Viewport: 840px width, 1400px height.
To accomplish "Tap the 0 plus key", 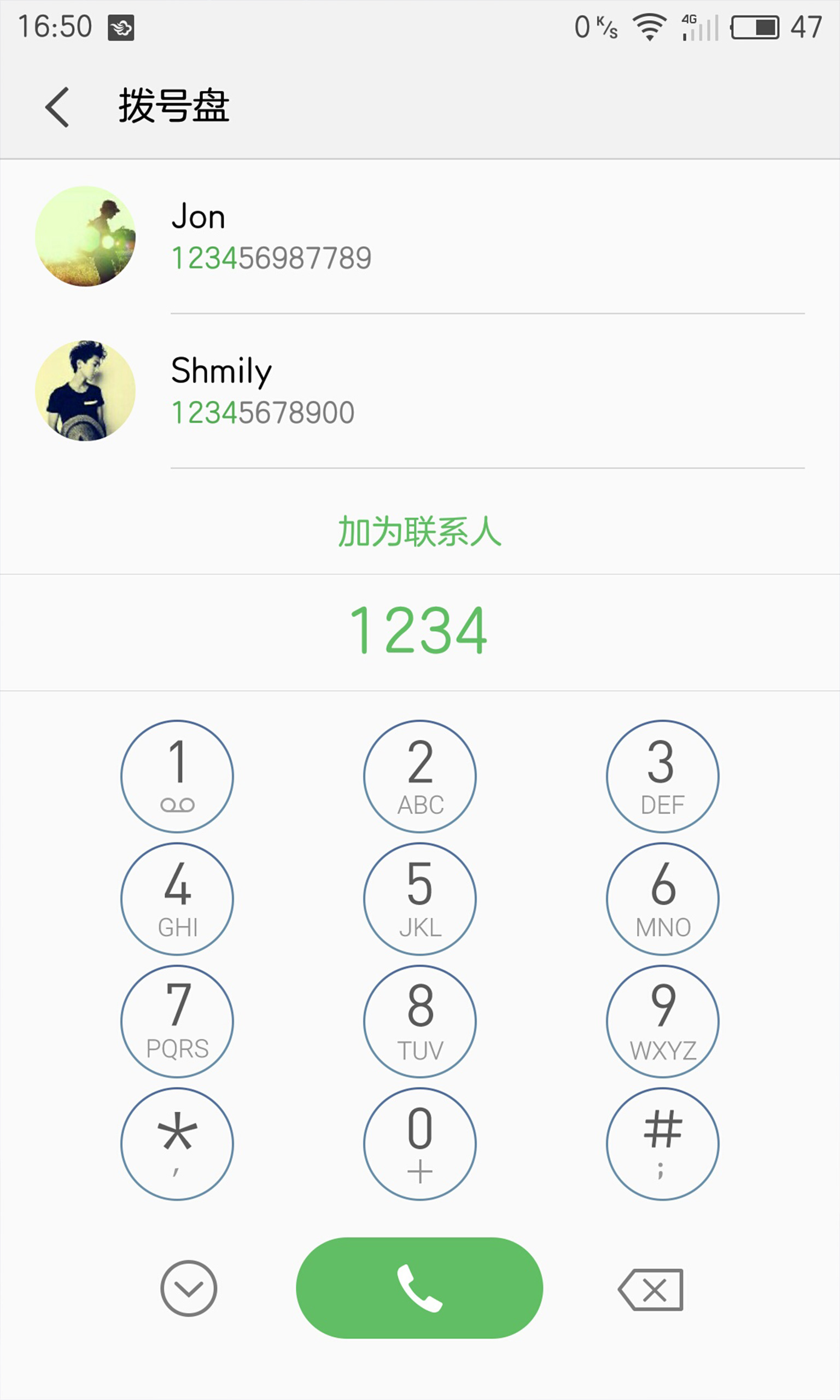I will (420, 1144).
